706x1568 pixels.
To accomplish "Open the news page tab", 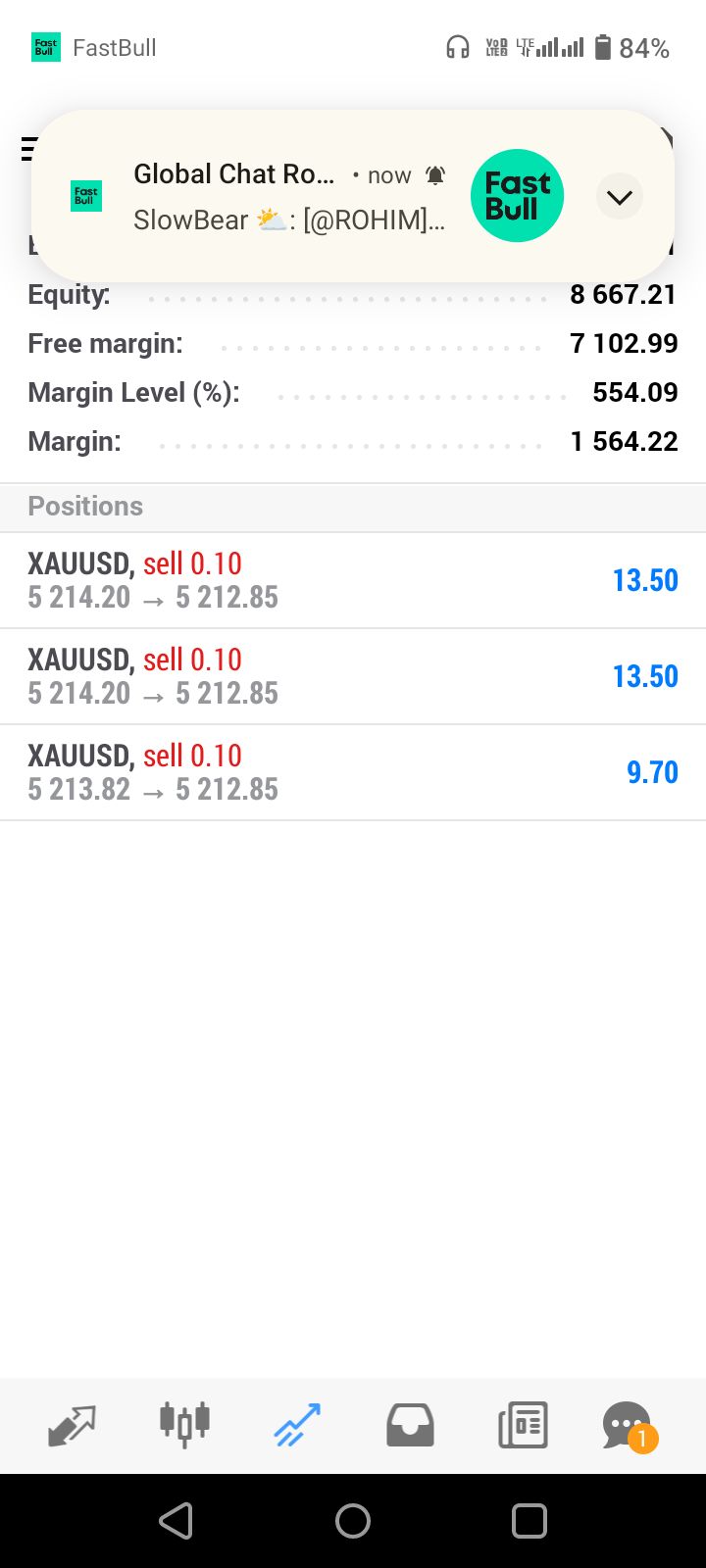I will tap(523, 1425).
